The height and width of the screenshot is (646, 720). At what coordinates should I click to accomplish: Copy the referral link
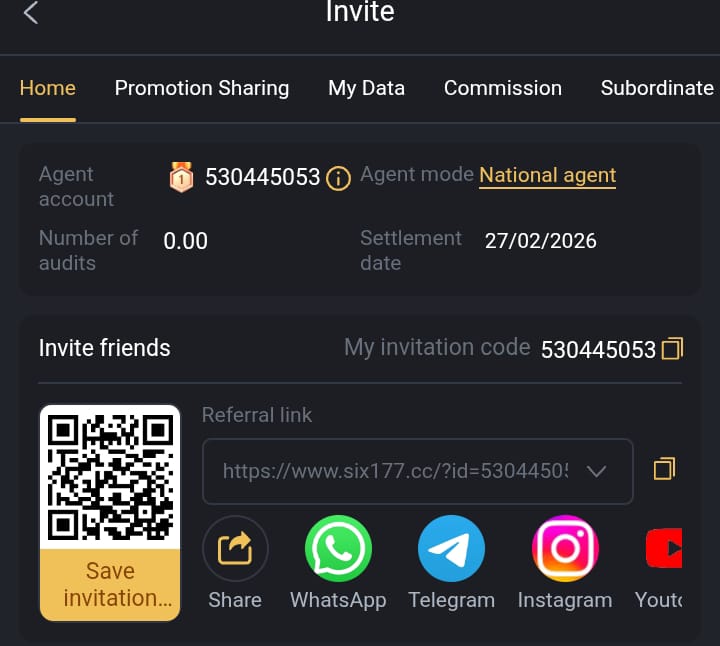click(x=664, y=469)
